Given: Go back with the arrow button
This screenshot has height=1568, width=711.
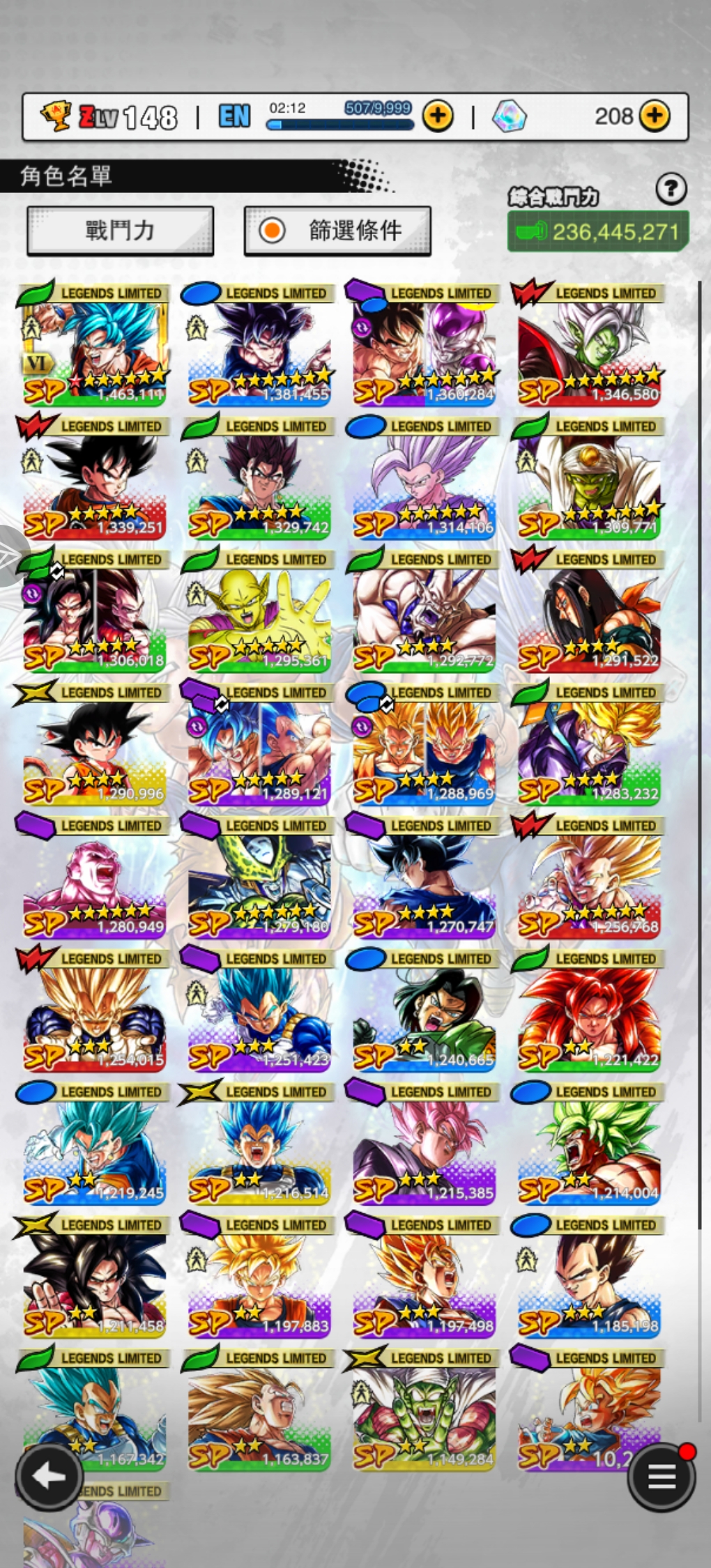Looking at the screenshot, I should [49, 1476].
